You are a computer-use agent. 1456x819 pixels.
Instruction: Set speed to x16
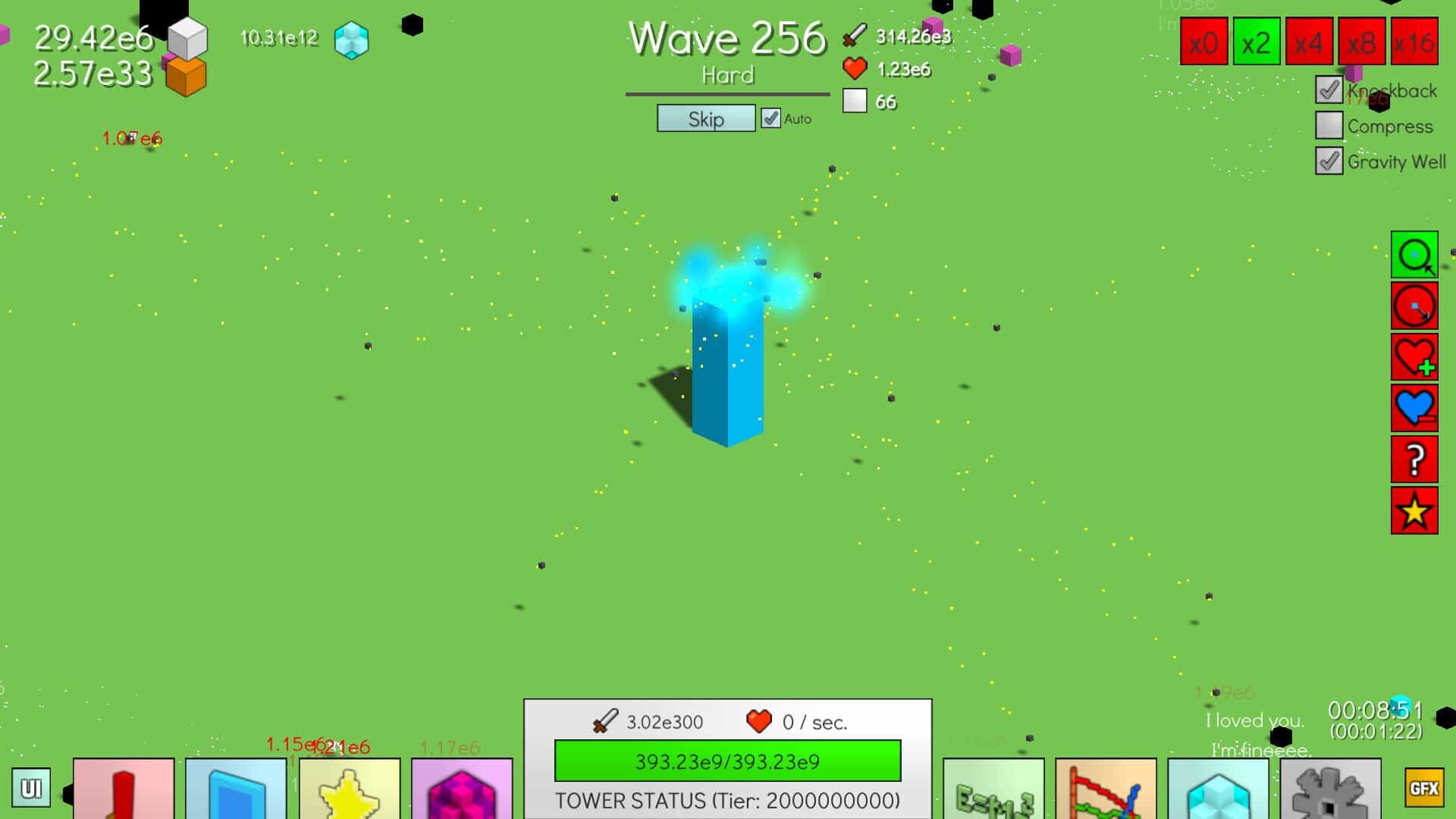tap(1414, 42)
